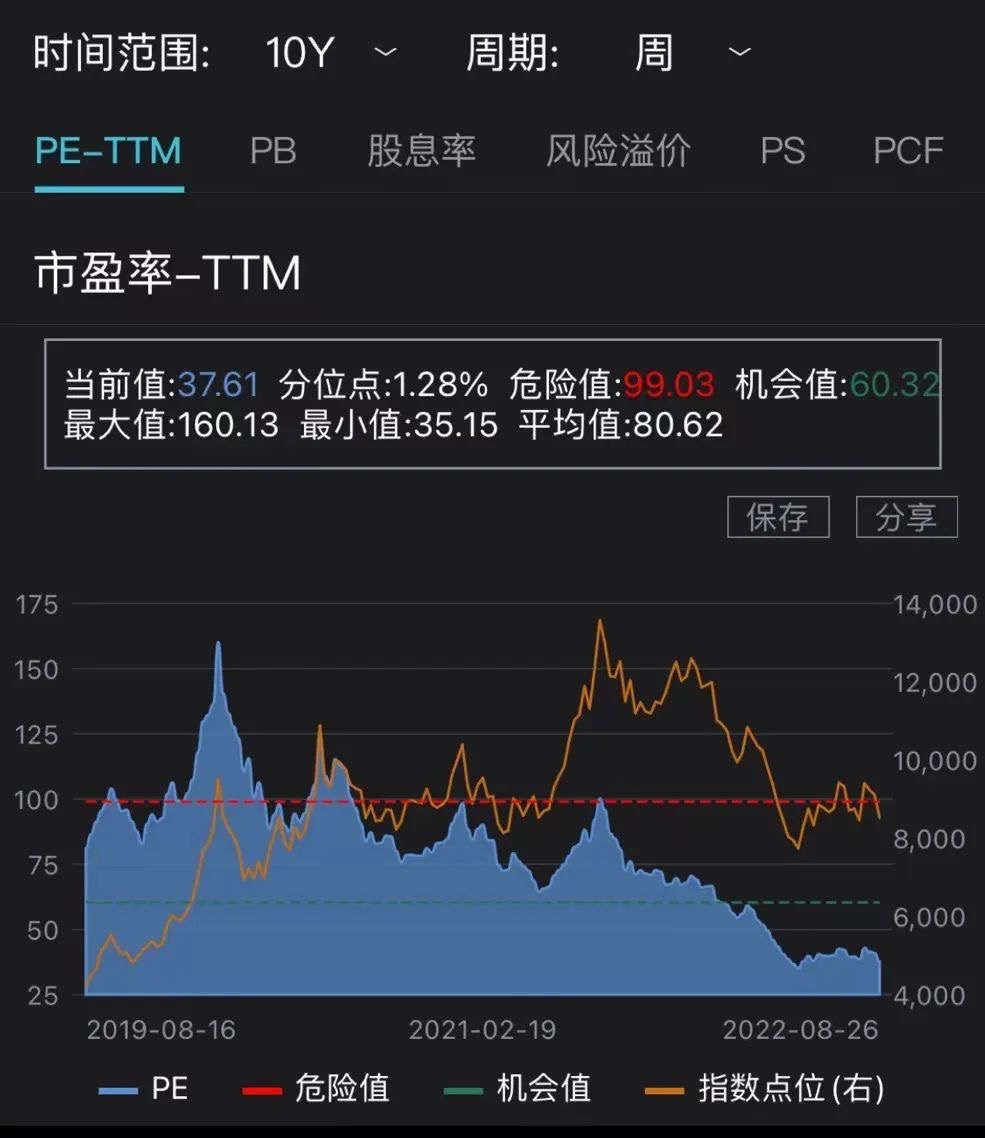Switch to the PB tab
This screenshot has height=1138, width=985.
pyautogui.click(x=273, y=150)
